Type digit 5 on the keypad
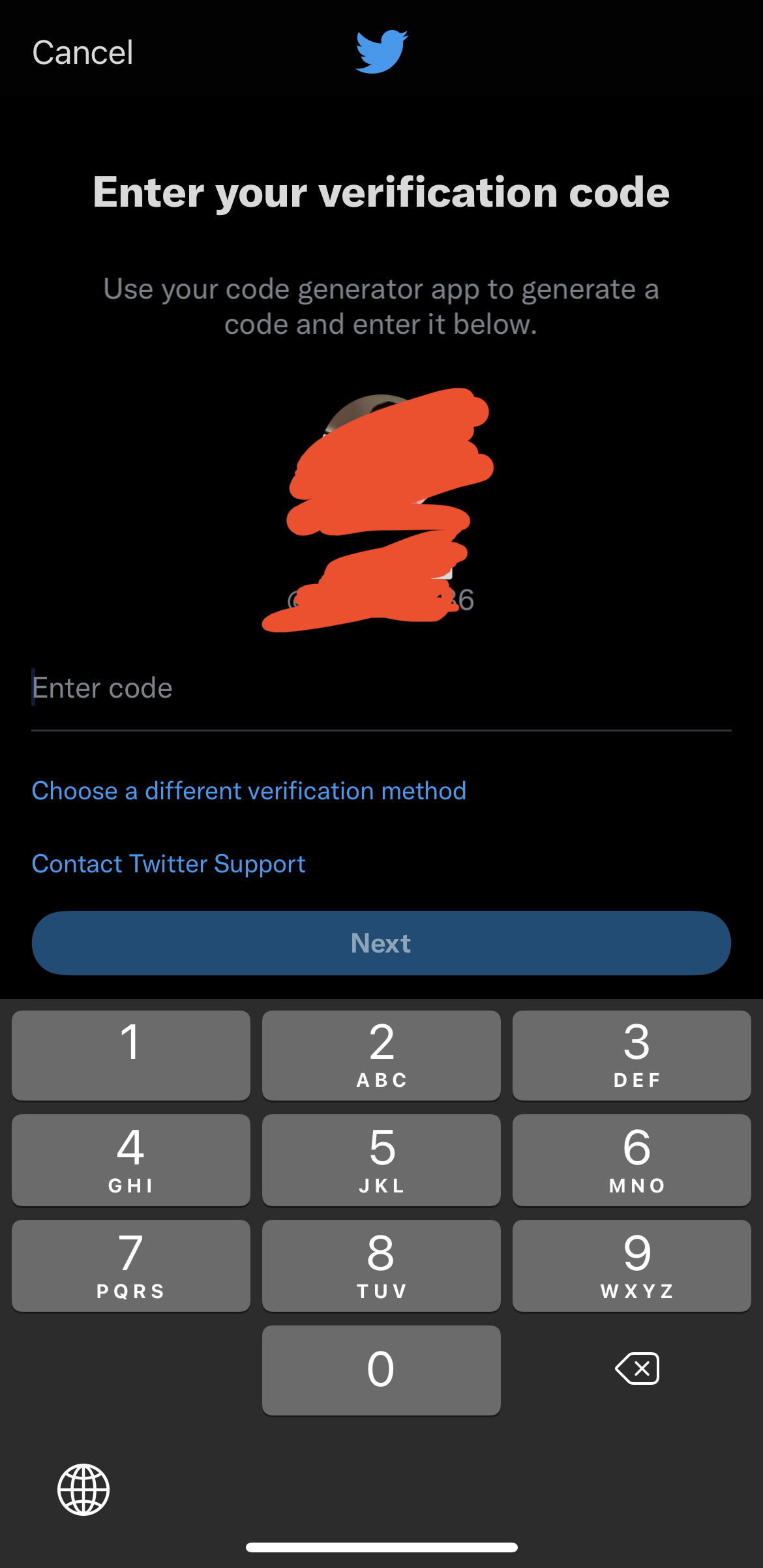Screen dimensions: 763x1568 [381, 1160]
